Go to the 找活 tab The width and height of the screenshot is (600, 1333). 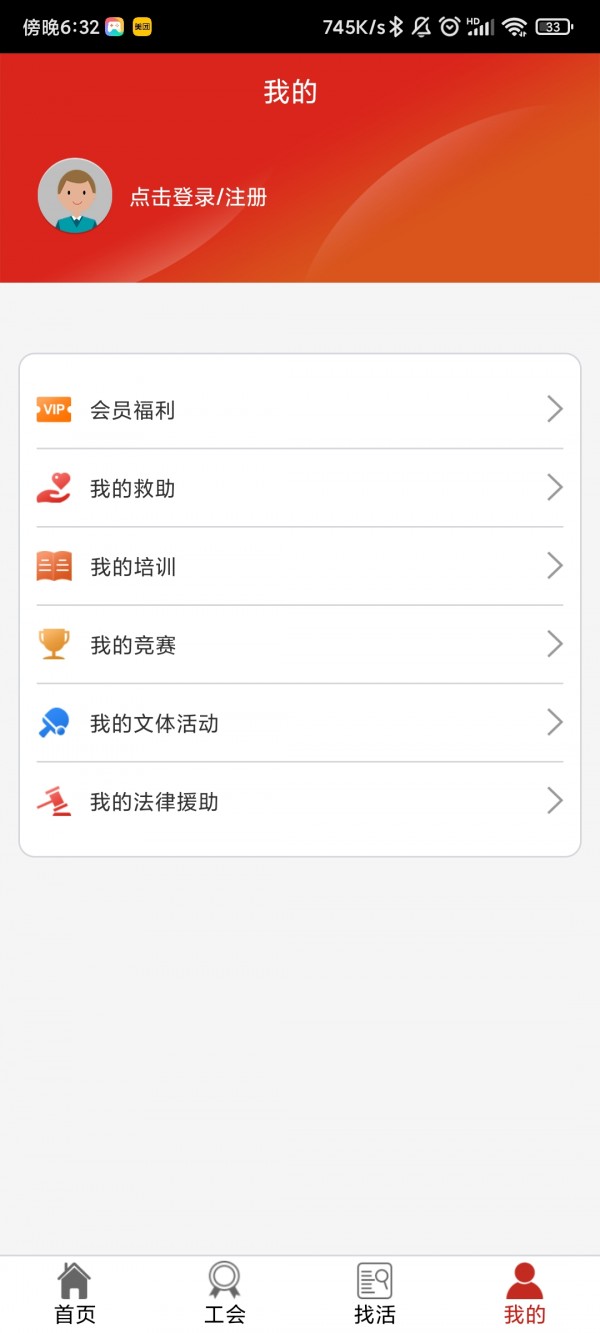pyautogui.click(x=375, y=1294)
